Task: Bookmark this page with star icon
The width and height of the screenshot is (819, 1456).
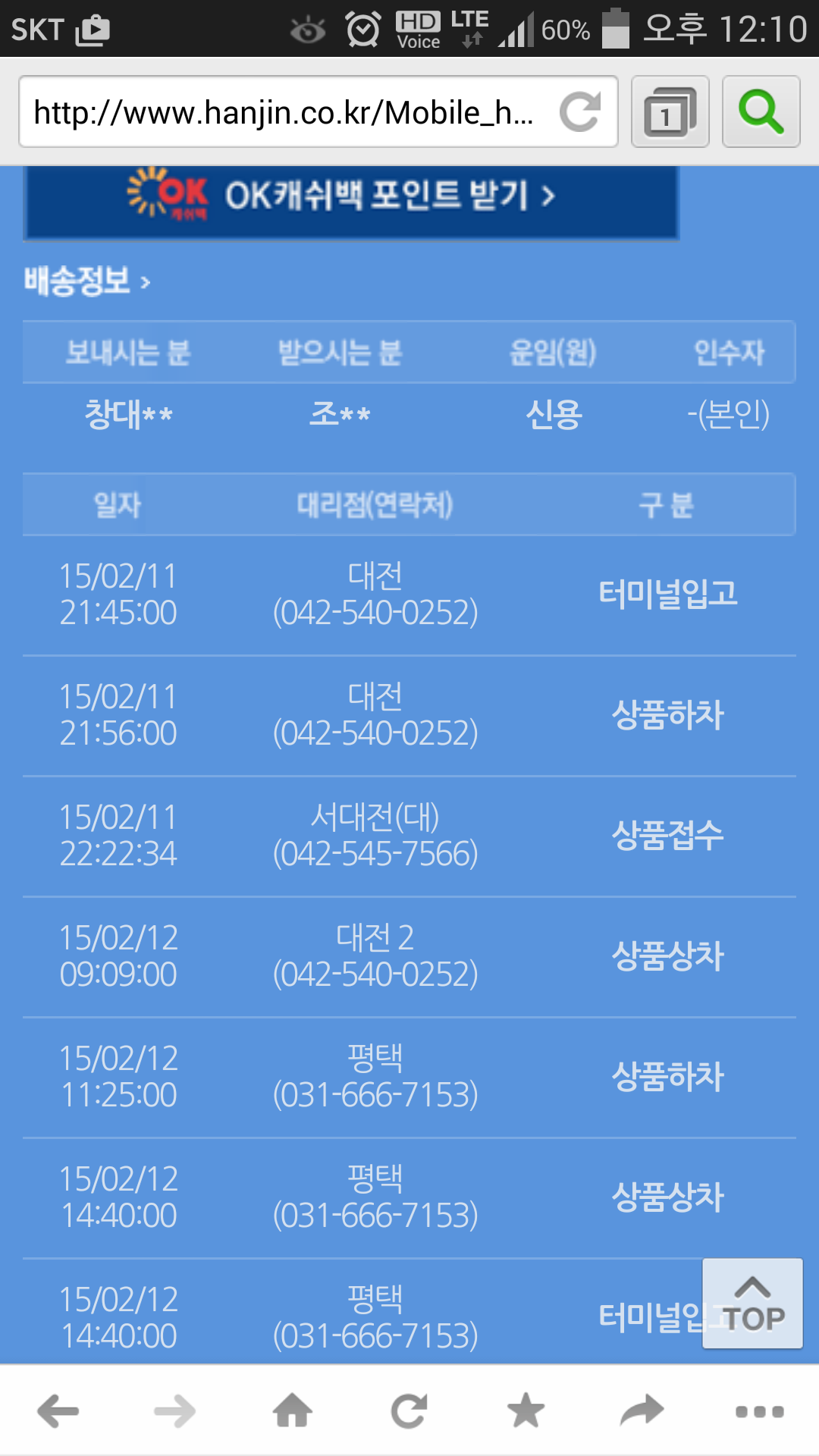Action: [x=526, y=1411]
